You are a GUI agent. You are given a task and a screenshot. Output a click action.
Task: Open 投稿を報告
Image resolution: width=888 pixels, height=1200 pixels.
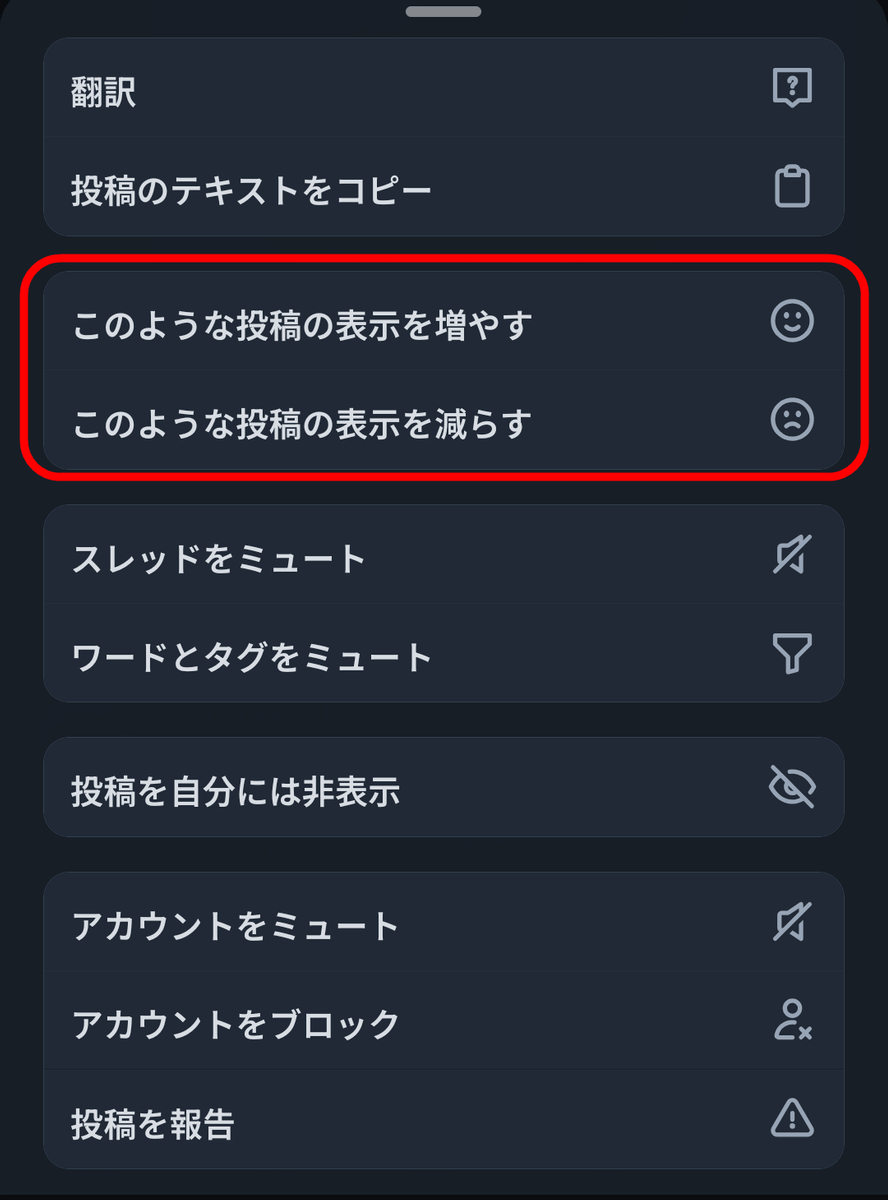pyautogui.click(x=443, y=1121)
